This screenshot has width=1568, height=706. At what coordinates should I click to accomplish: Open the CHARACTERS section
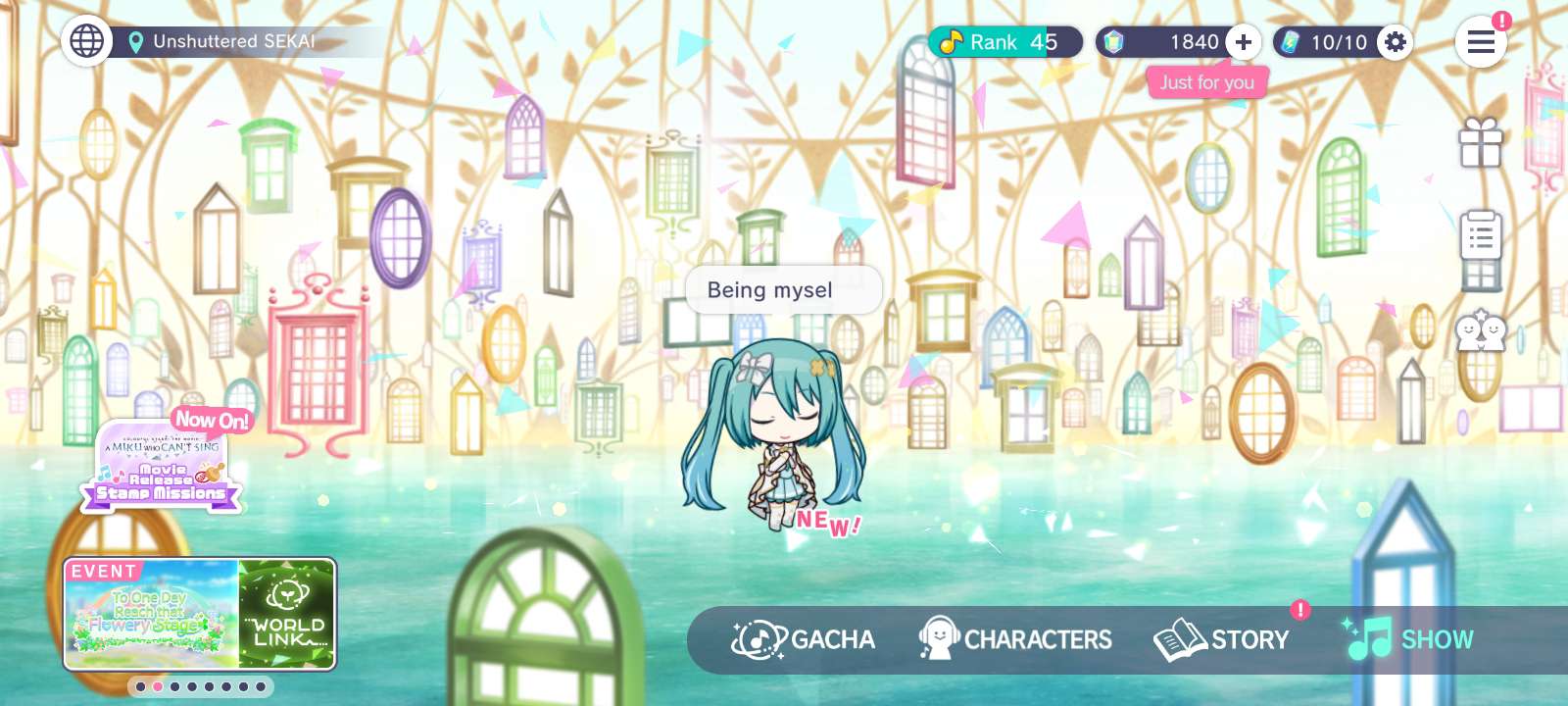pos(1015,639)
